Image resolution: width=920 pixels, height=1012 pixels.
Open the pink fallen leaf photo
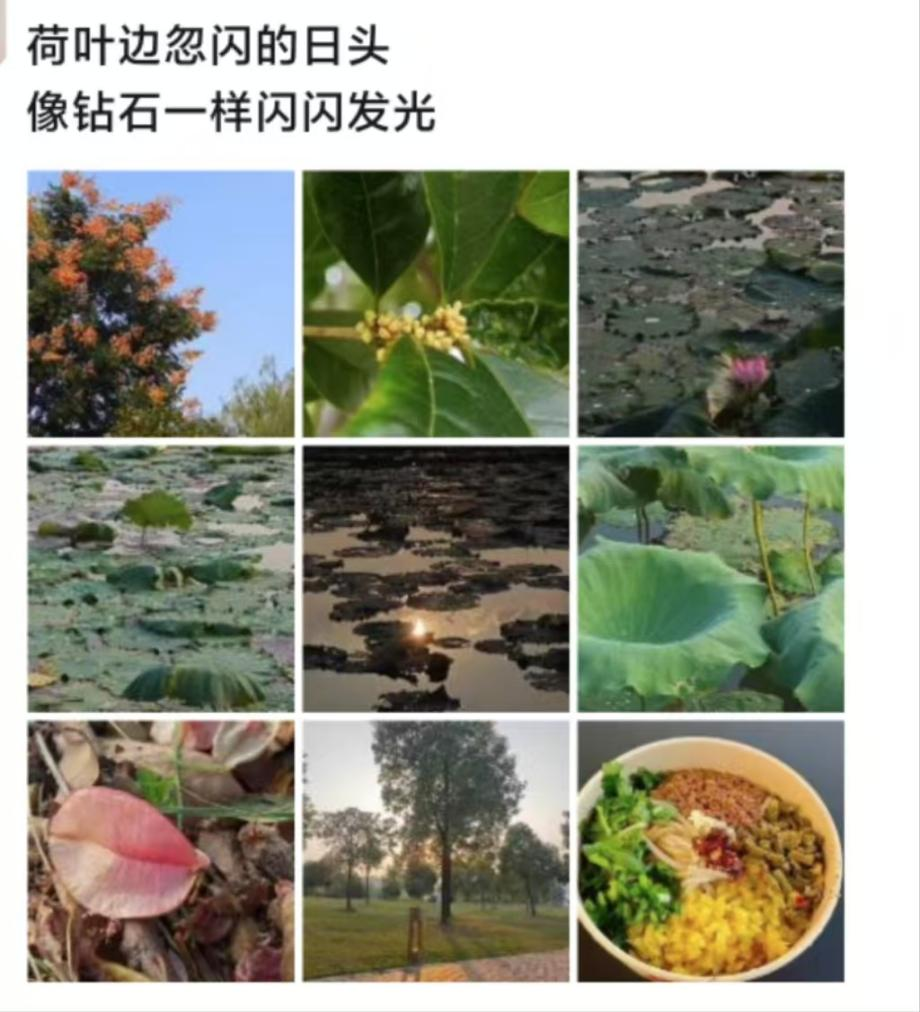pos(161,850)
